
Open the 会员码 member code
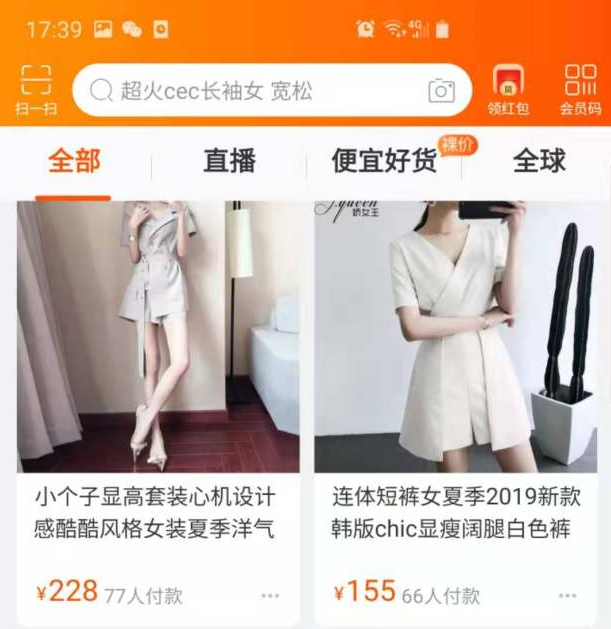580,90
